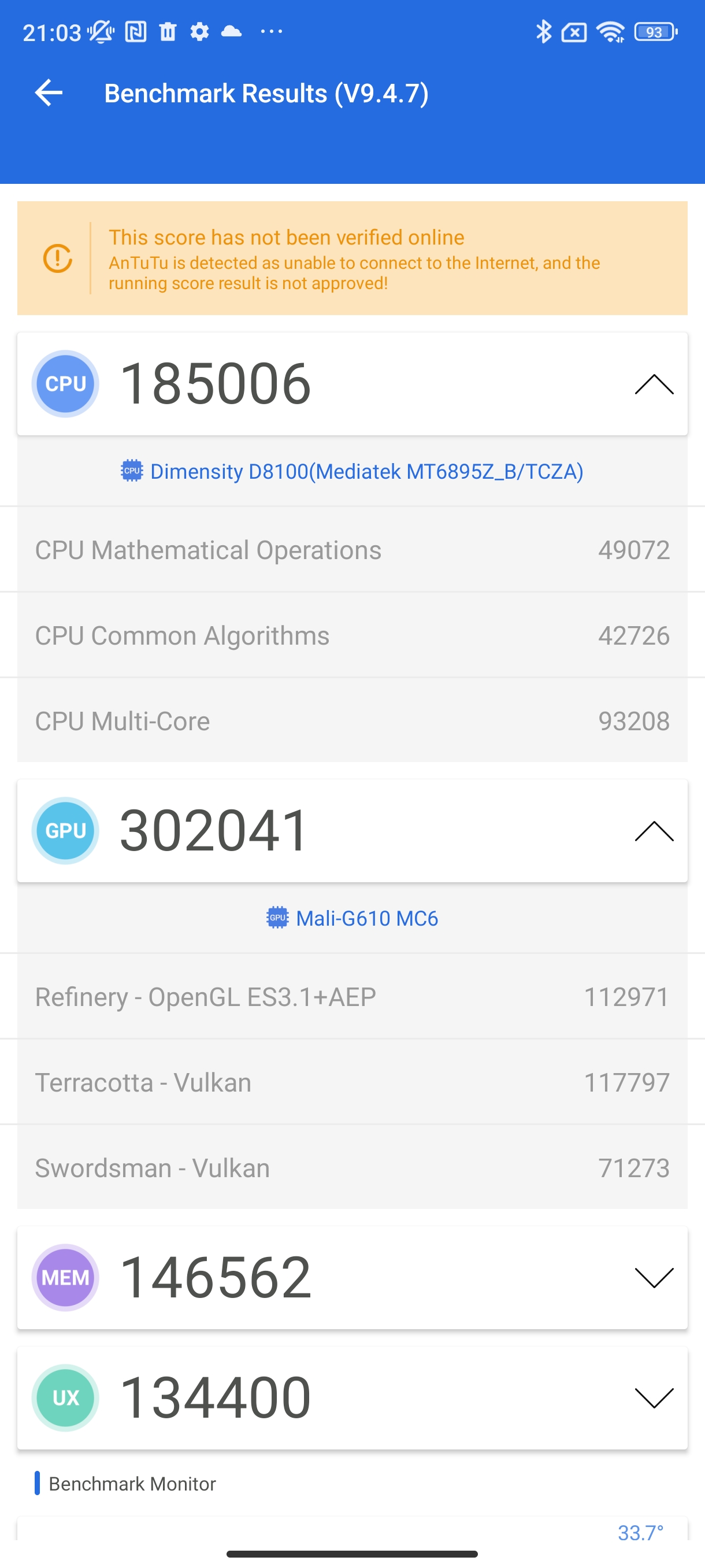Screen dimensions: 705x1568
Task: Expand the MEM score details
Action: (x=654, y=1277)
